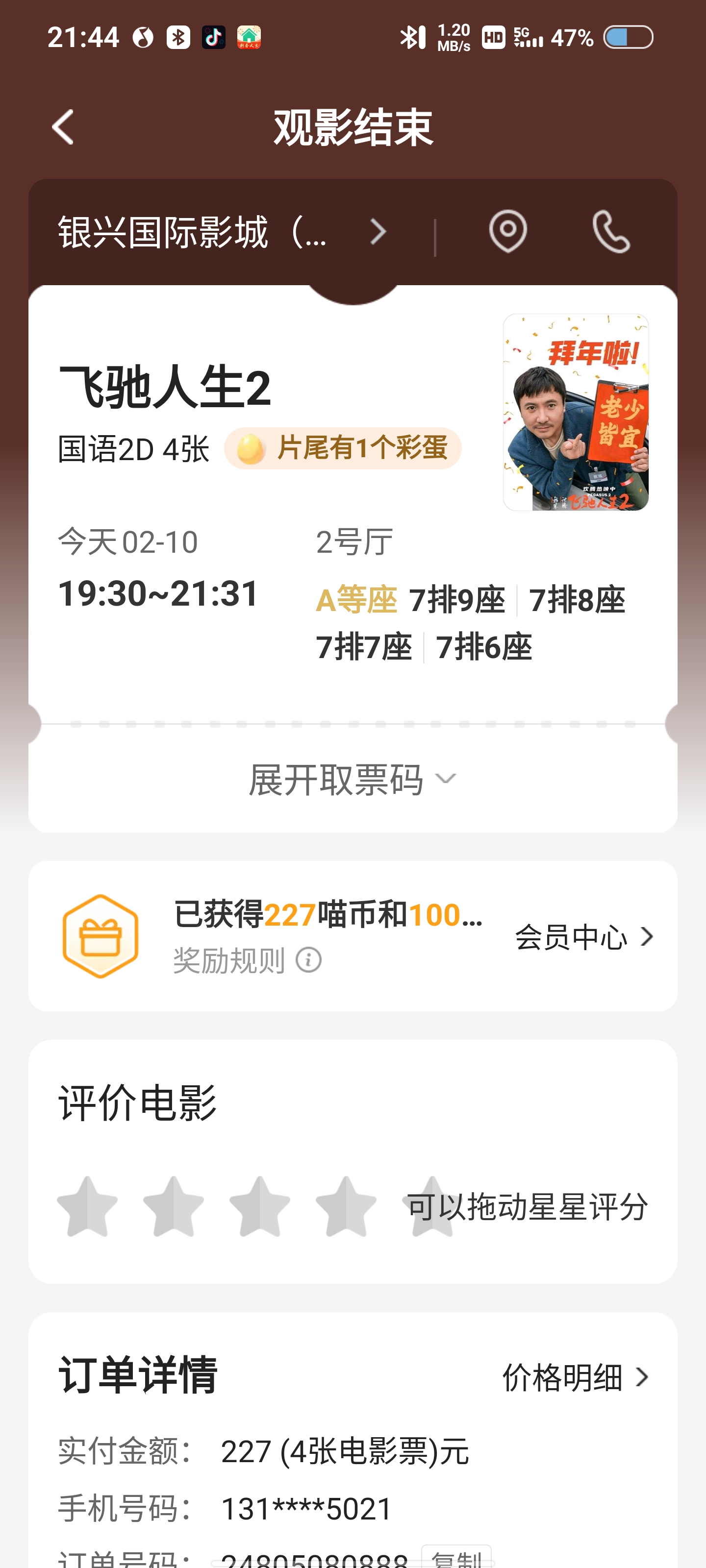The width and height of the screenshot is (706, 1568).
Task: Tap the 片尾有1个彩蛋 chip
Action: pyautogui.click(x=342, y=449)
